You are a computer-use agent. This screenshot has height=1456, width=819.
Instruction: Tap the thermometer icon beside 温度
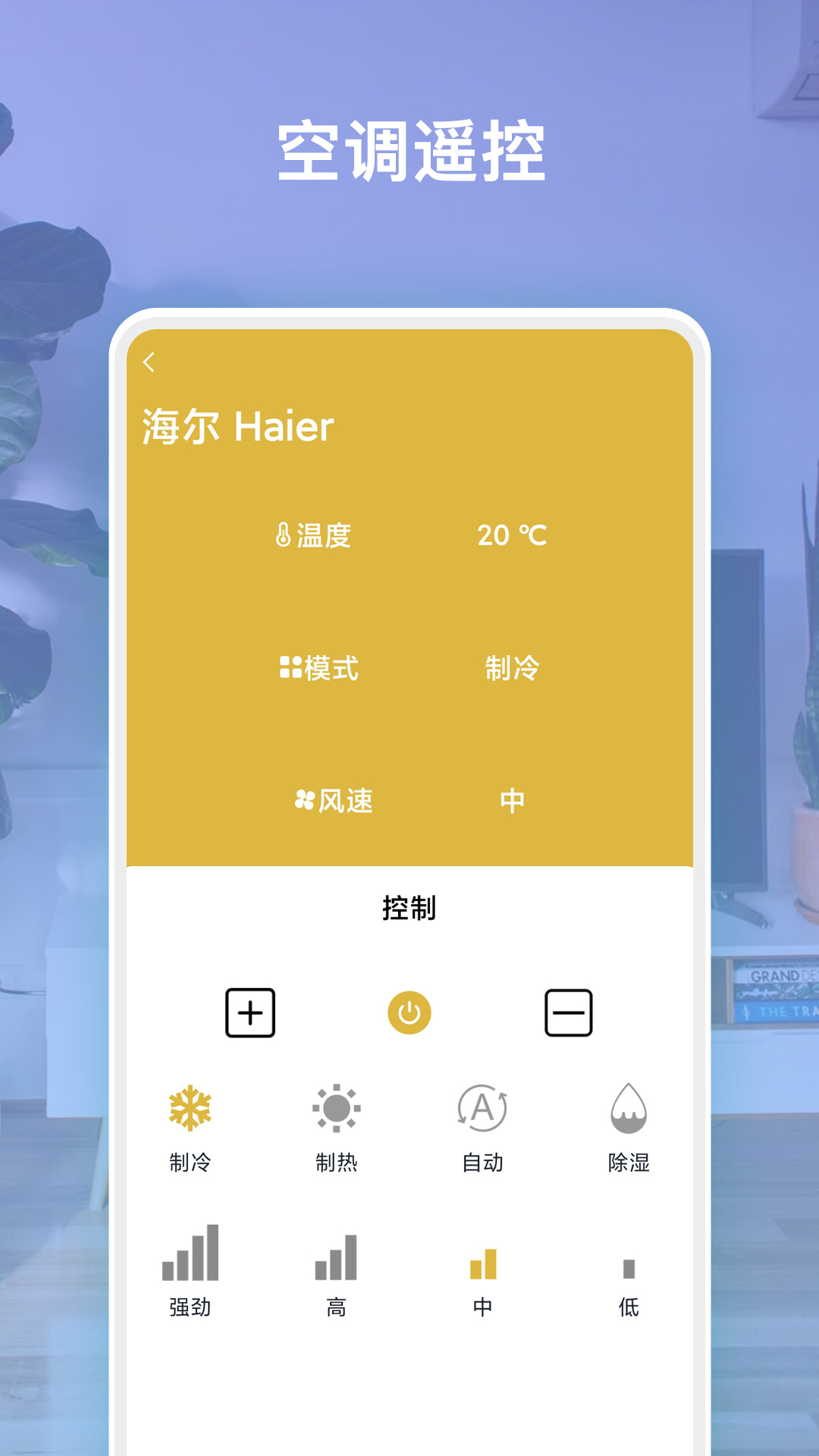pyautogui.click(x=284, y=536)
